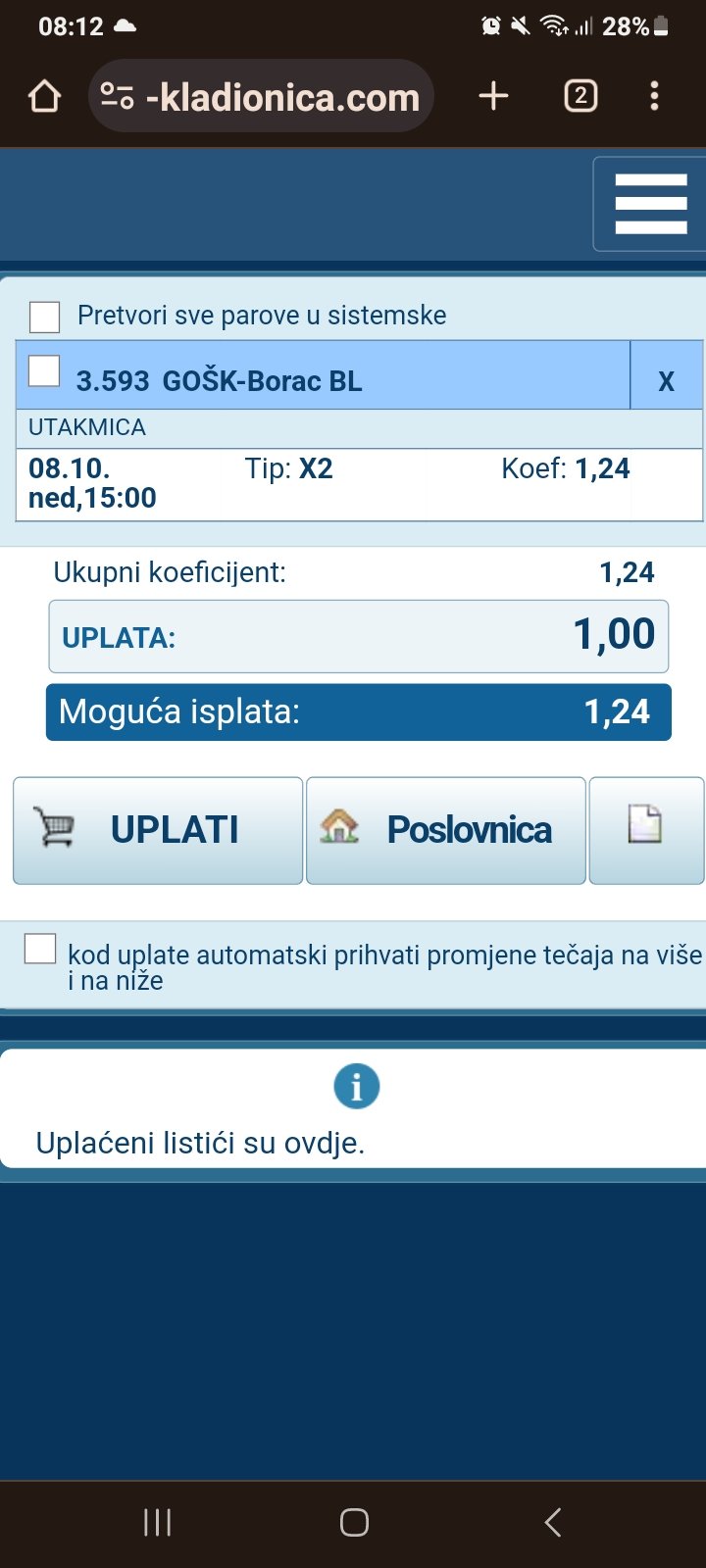
Task: Open the hamburger menu
Action: click(650, 204)
